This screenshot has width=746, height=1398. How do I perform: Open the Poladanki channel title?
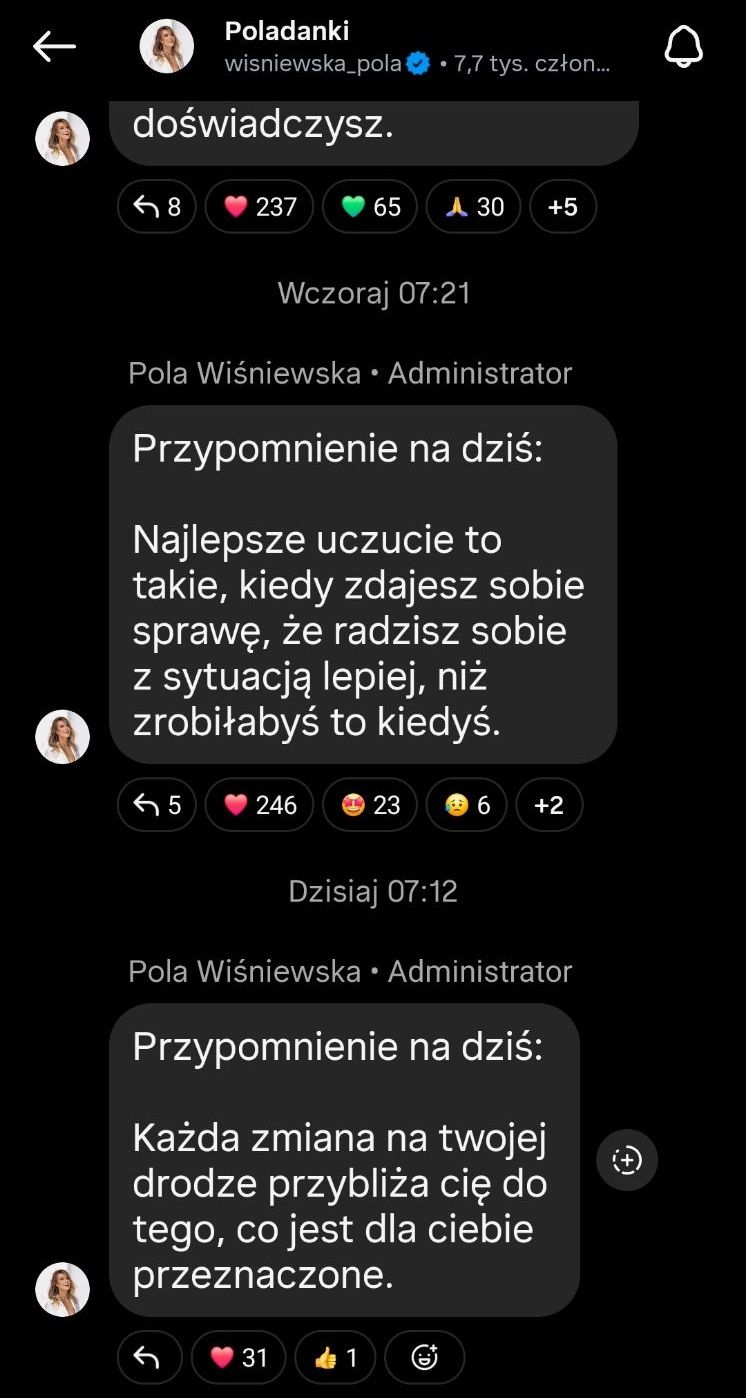pyautogui.click(x=287, y=29)
